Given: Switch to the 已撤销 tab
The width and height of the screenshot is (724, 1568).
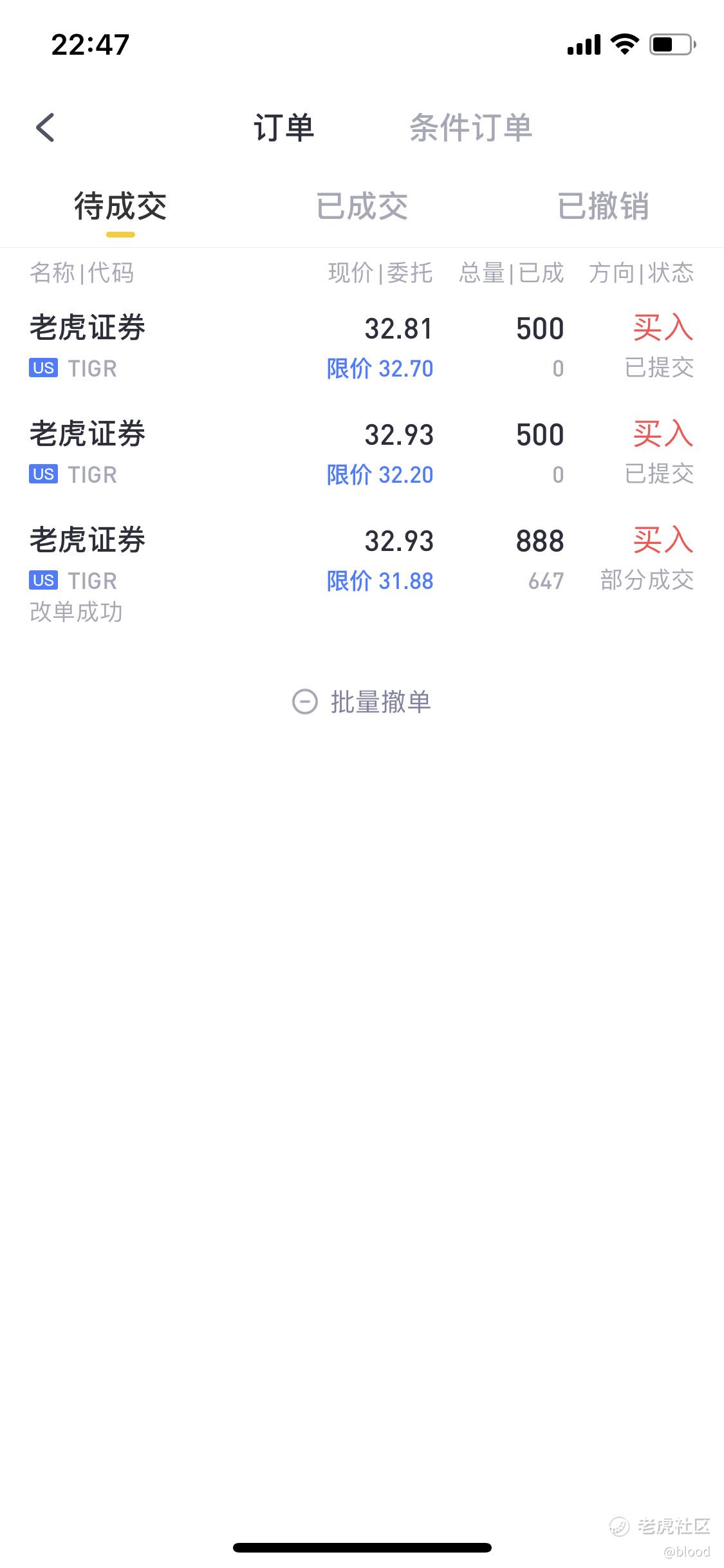Looking at the screenshot, I should pyautogui.click(x=603, y=207).
